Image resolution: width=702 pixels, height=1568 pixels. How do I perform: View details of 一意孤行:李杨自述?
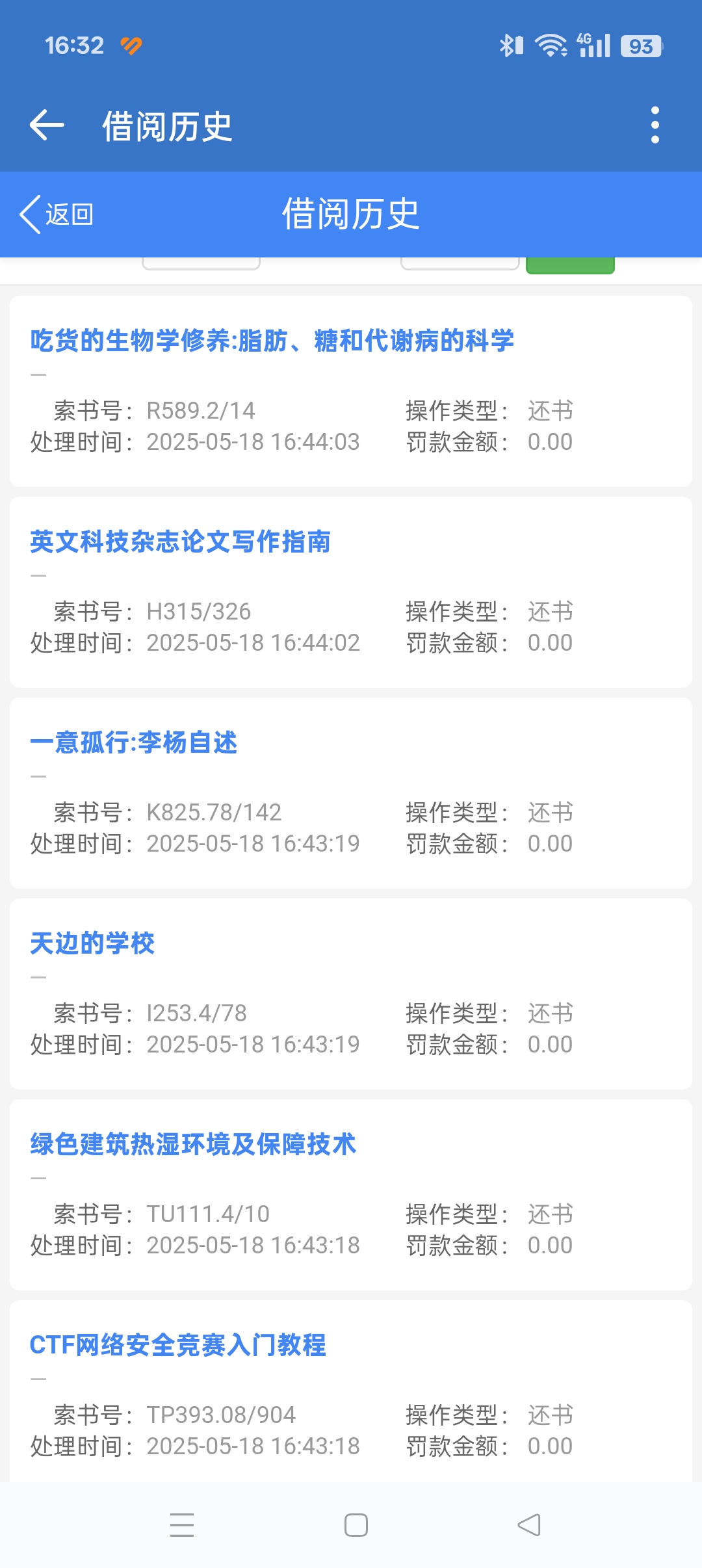pyautogui.click(x=133, y=742)
